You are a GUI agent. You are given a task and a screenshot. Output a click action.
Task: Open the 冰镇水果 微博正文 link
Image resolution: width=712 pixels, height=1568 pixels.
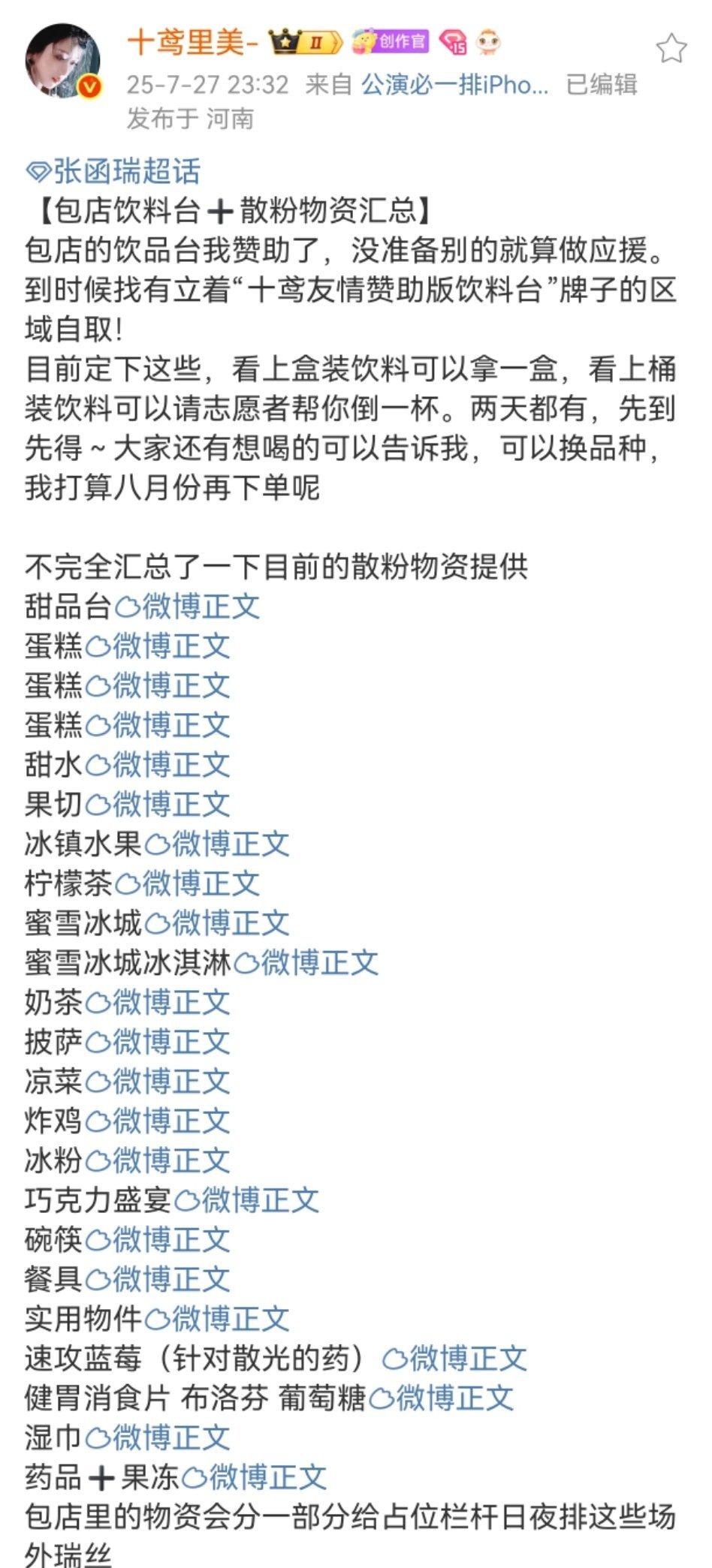[216, 844]
